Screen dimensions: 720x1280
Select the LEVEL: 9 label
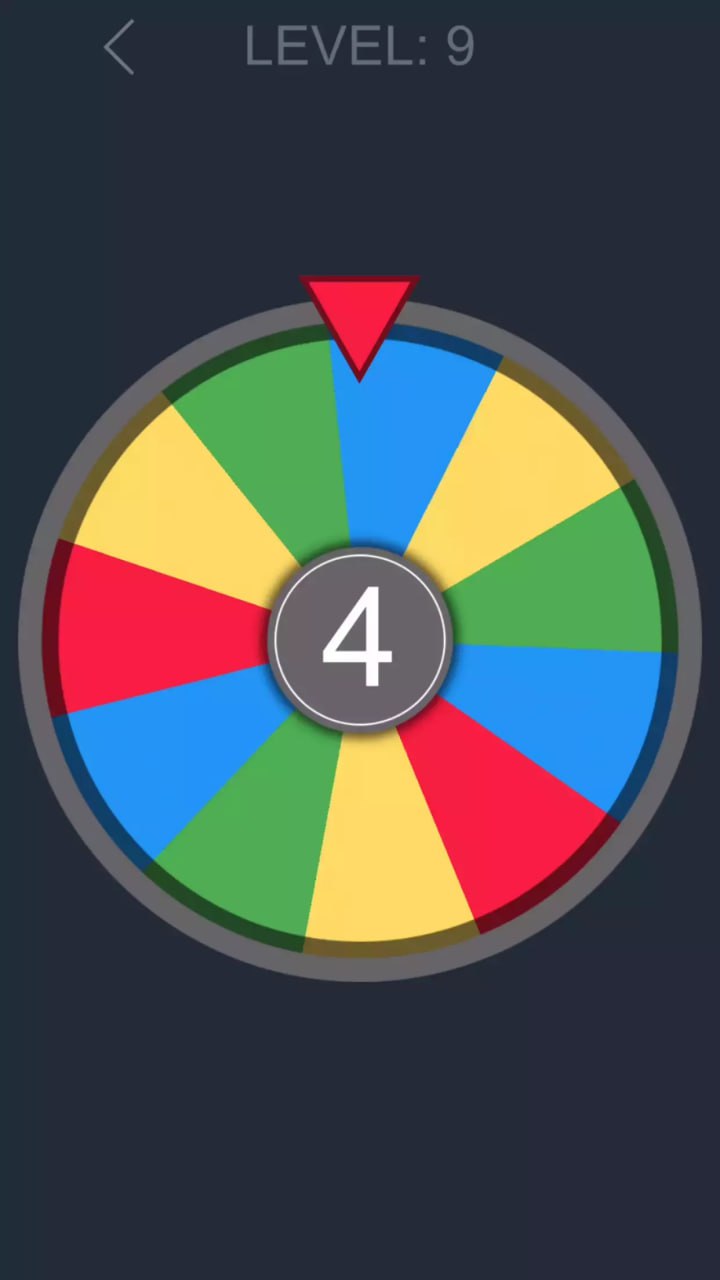(358, 47)
